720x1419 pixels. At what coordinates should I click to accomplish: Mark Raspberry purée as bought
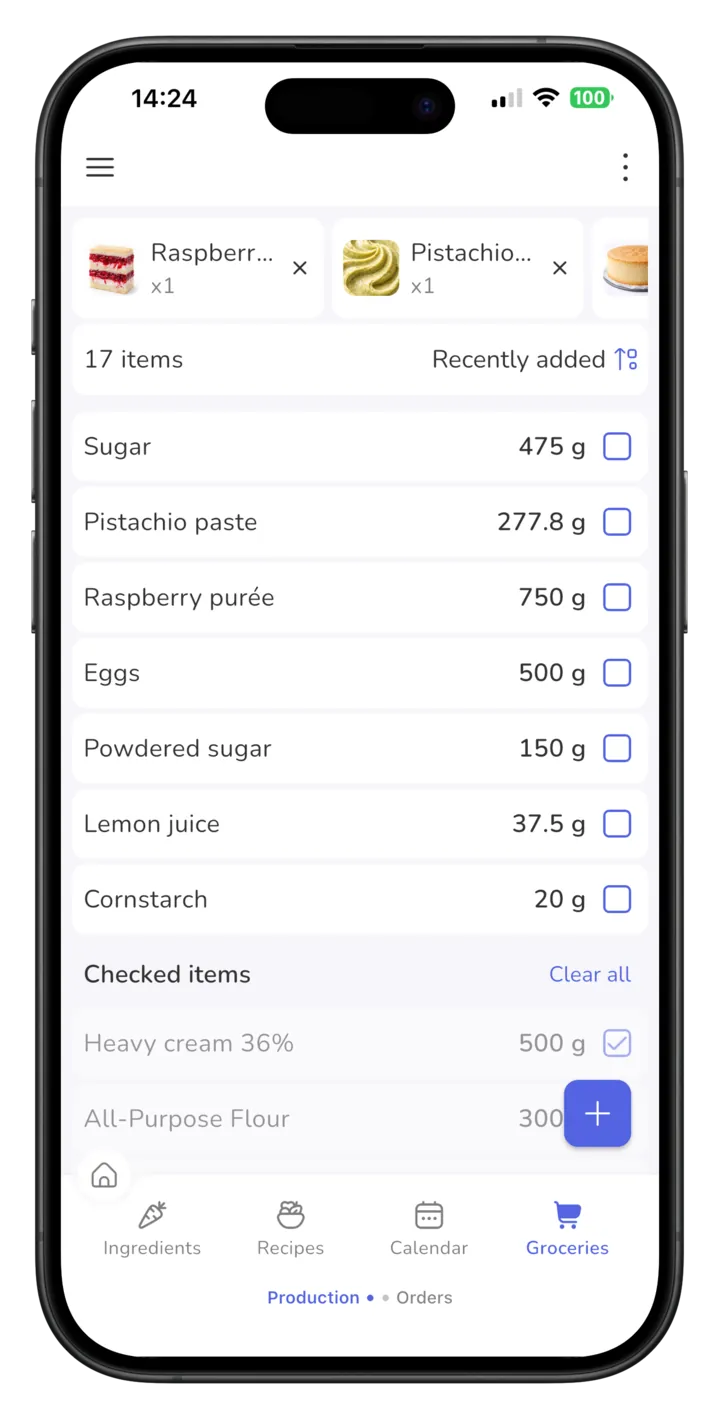(x=617, y=597)
